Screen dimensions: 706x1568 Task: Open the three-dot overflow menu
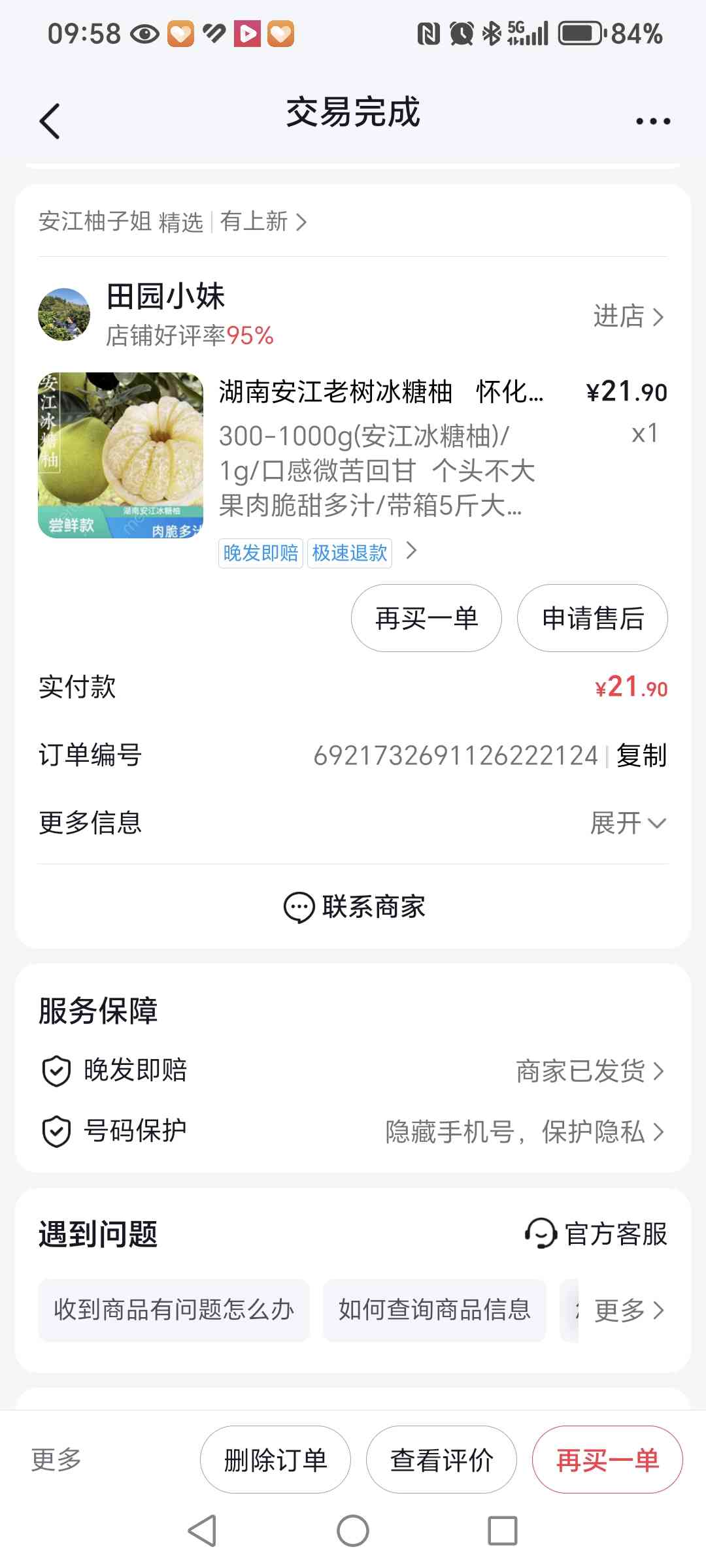click(x=653, y=121)
